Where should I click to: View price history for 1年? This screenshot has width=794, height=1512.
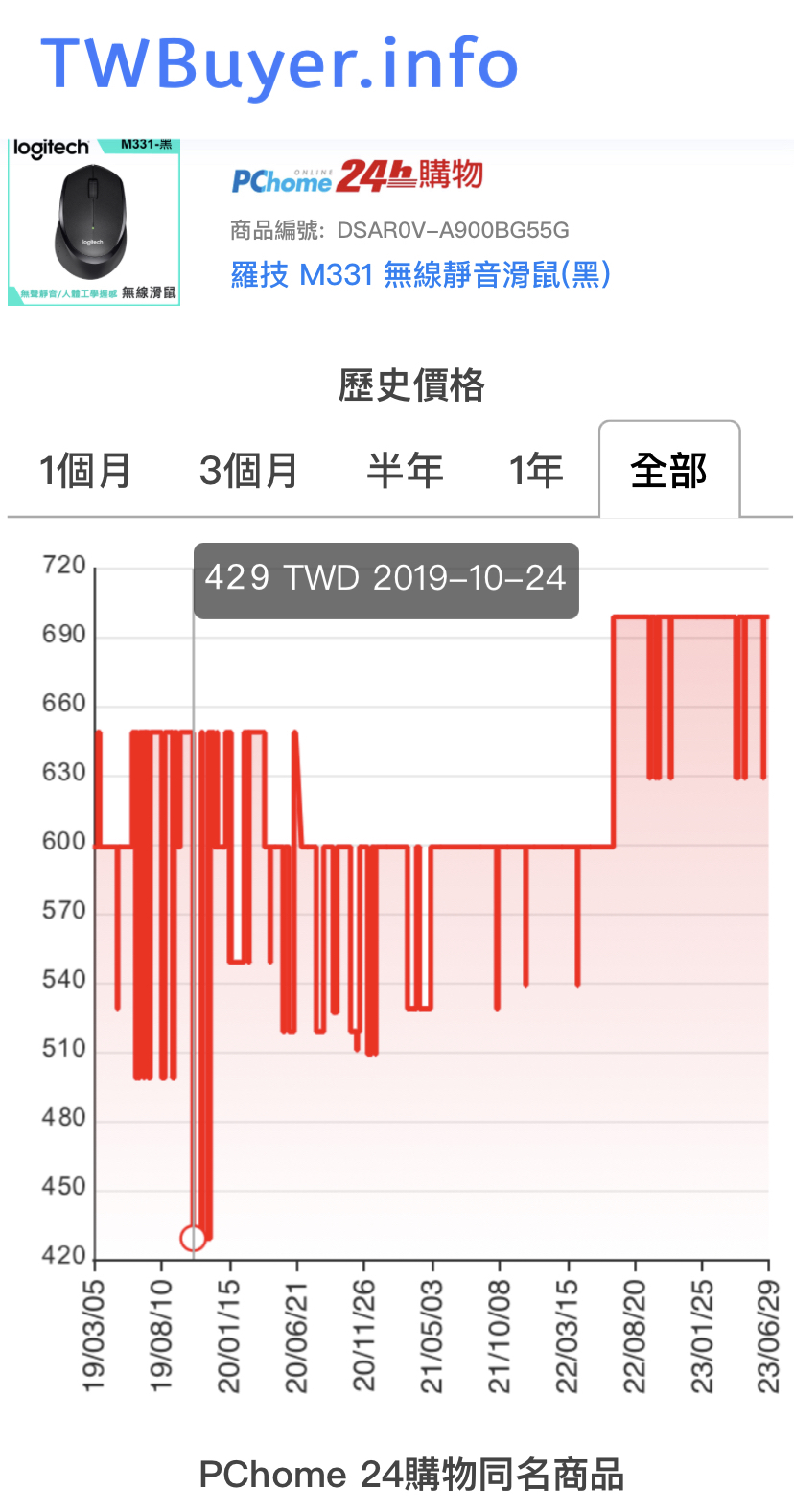tap(536, 471)
